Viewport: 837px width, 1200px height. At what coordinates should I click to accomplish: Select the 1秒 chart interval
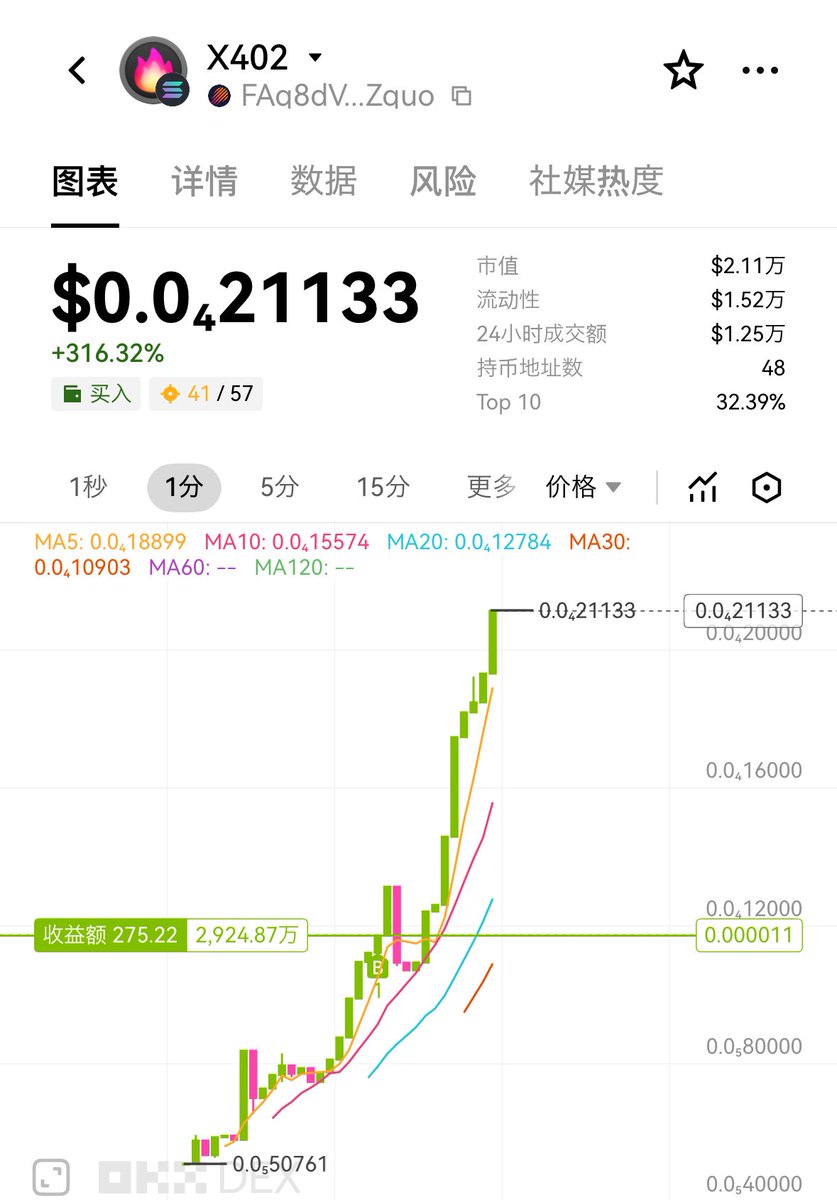(88, 487)
